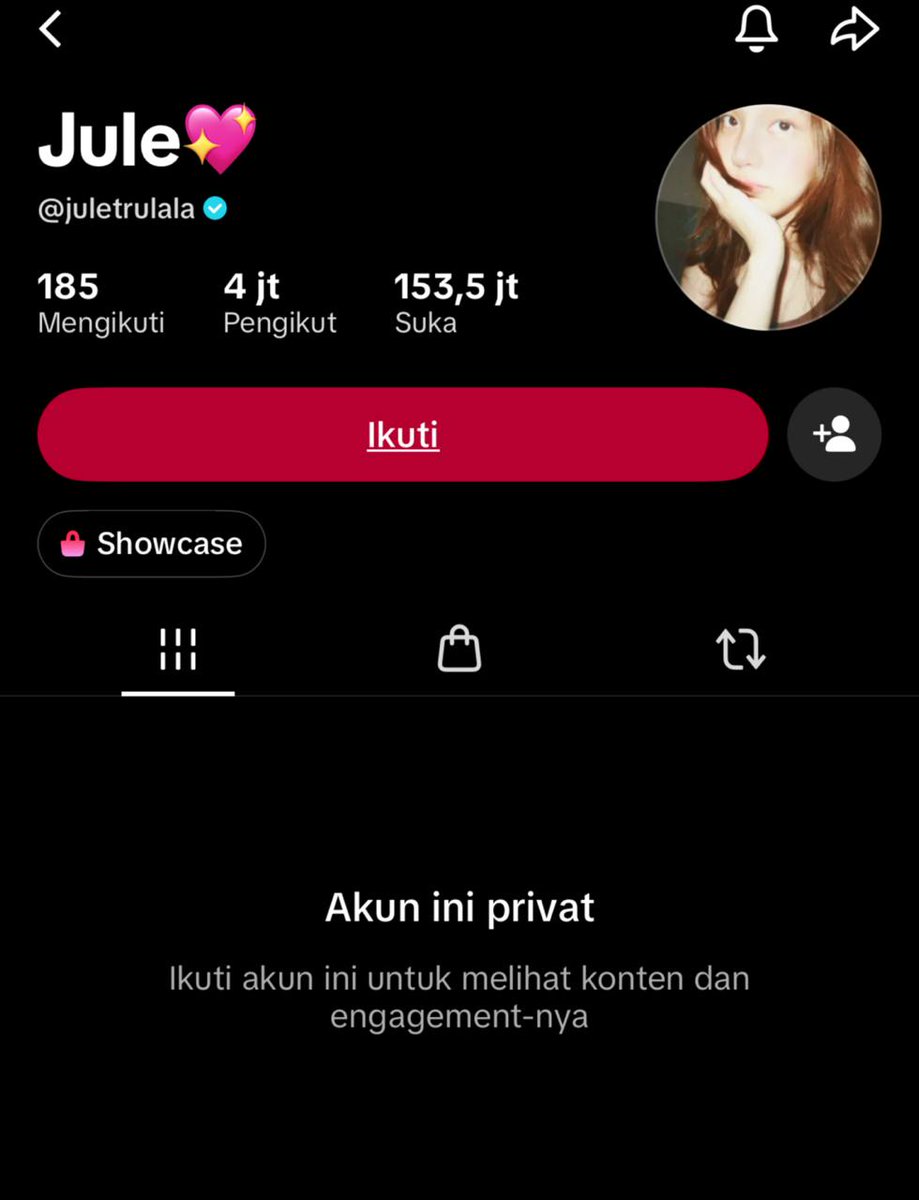Open the Showcase shop chip
919x1200 pixels.
coord(152,544)
